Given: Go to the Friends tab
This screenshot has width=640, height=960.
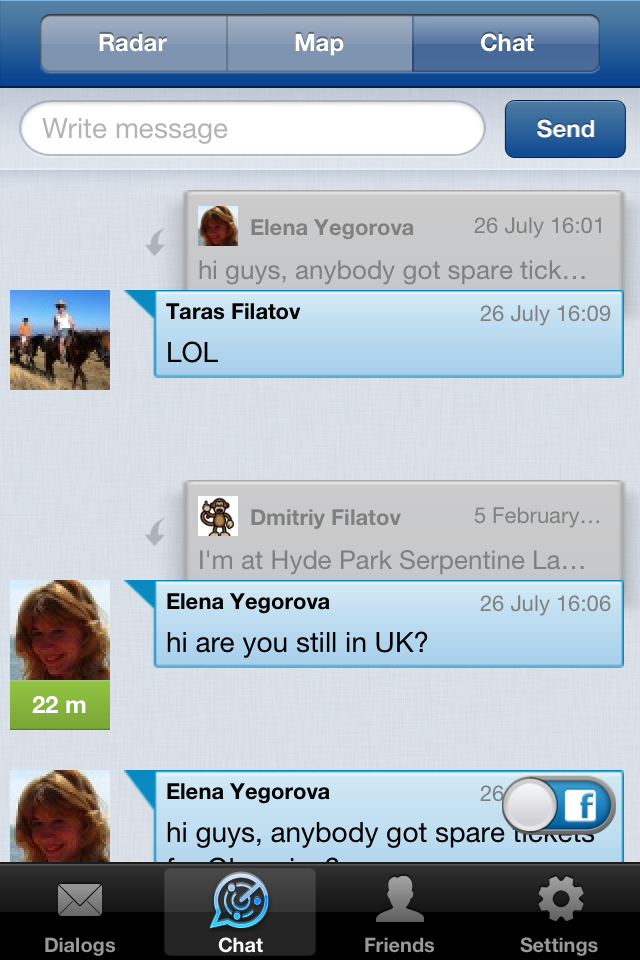Looking at the screenshot, I should (399, 914).
